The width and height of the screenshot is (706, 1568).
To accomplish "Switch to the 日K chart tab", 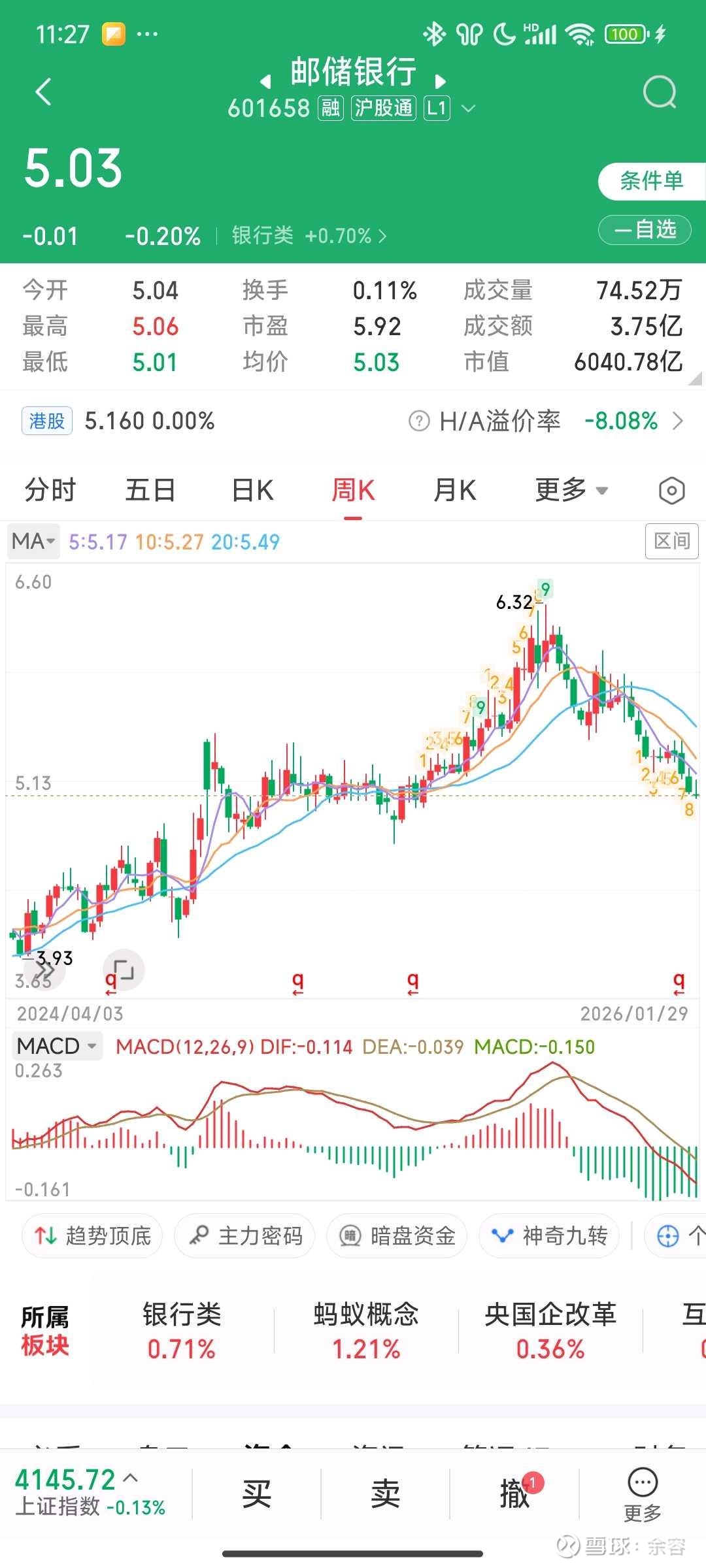I will point(252,490).
